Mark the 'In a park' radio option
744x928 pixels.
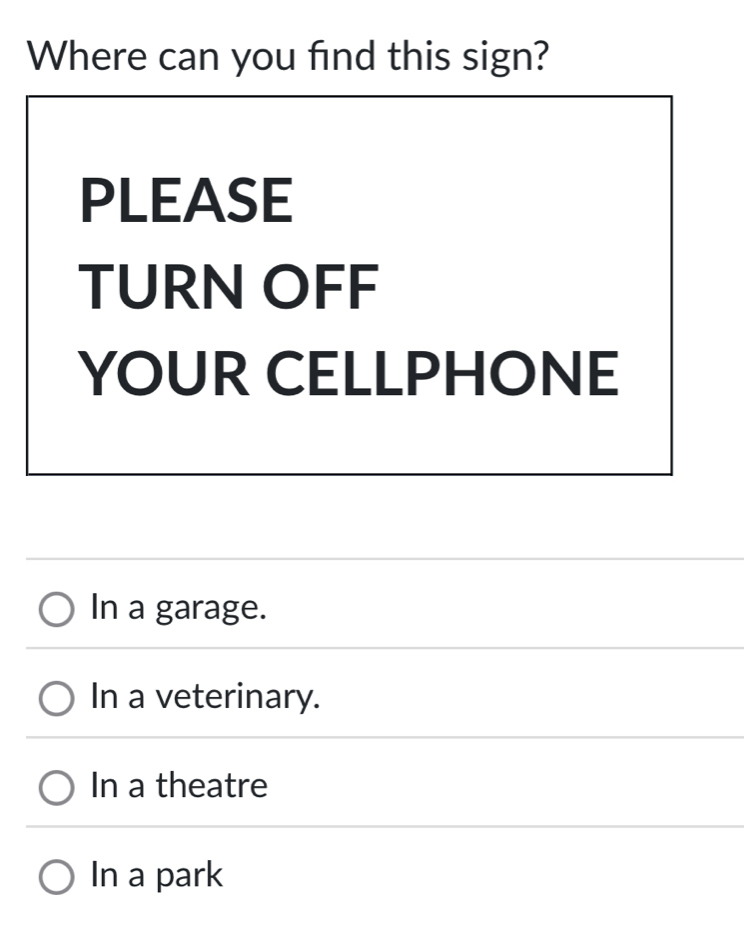[x=56, y=877]
